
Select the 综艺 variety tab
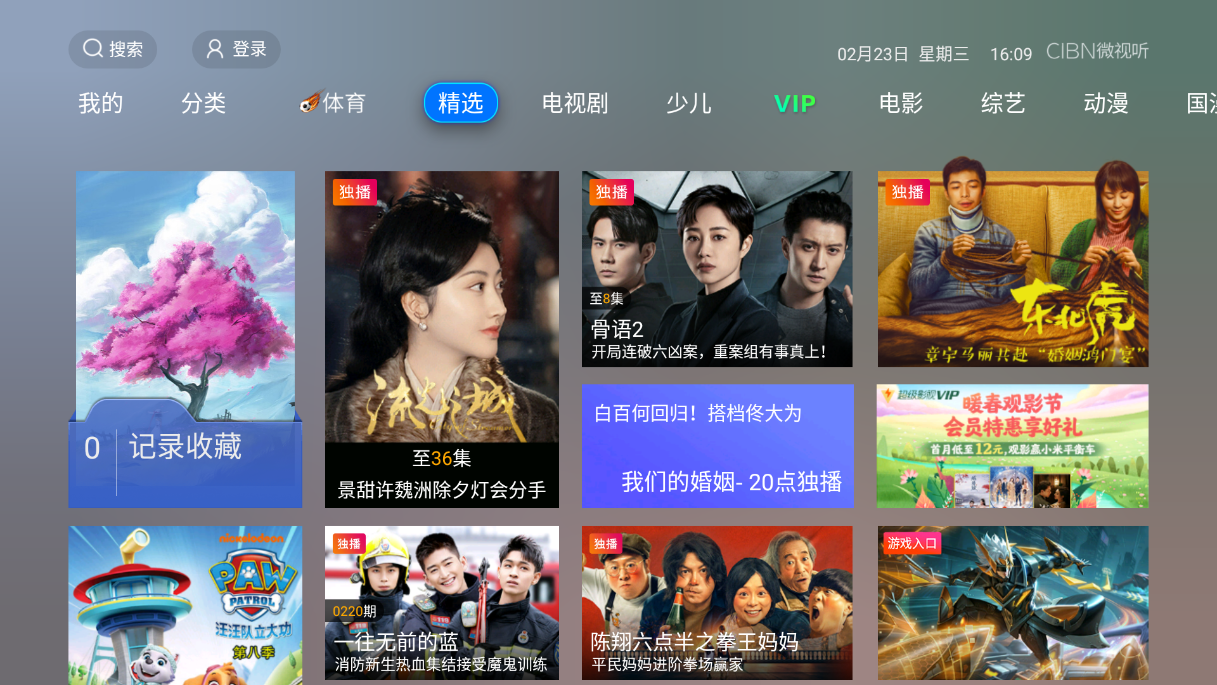point(1003,103)
